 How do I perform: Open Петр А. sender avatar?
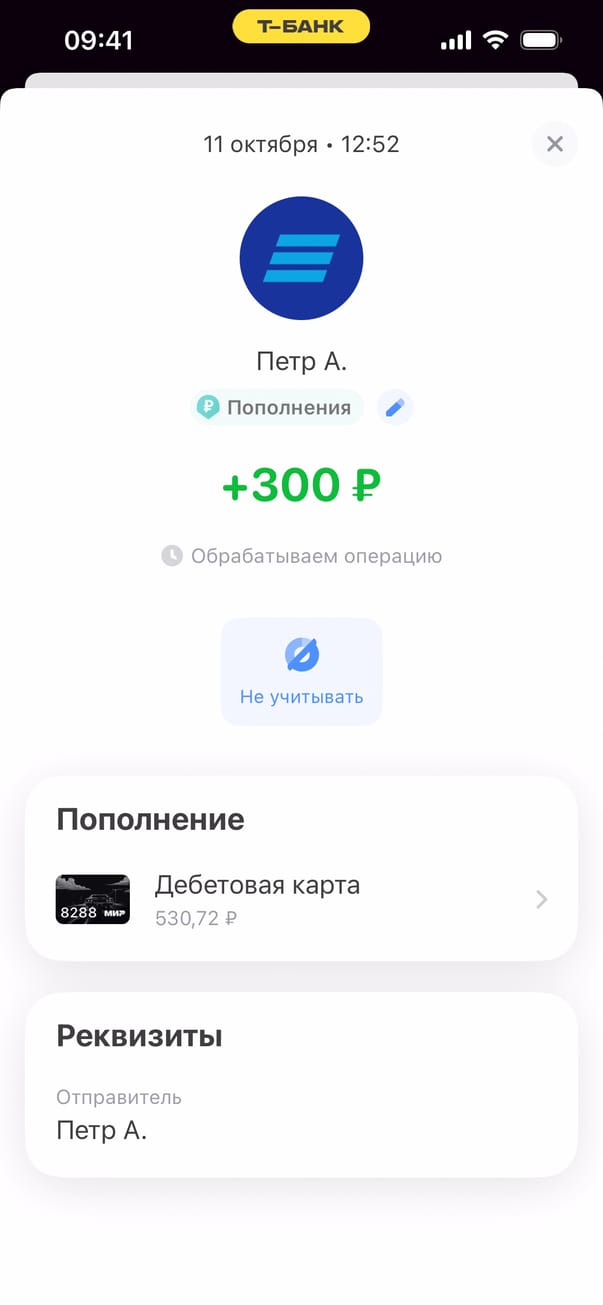pyautogui.click(x=301, y=258)
